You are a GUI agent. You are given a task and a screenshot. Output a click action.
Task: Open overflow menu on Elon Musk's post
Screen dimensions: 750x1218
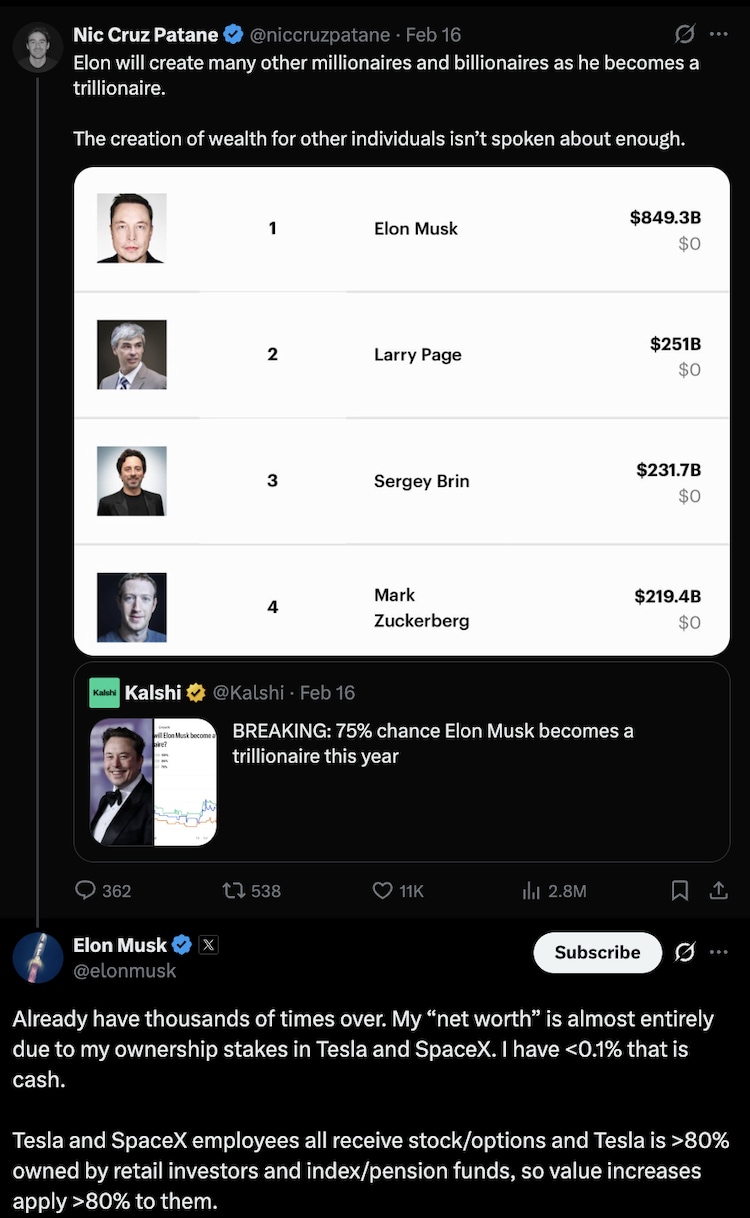point(718,952)
